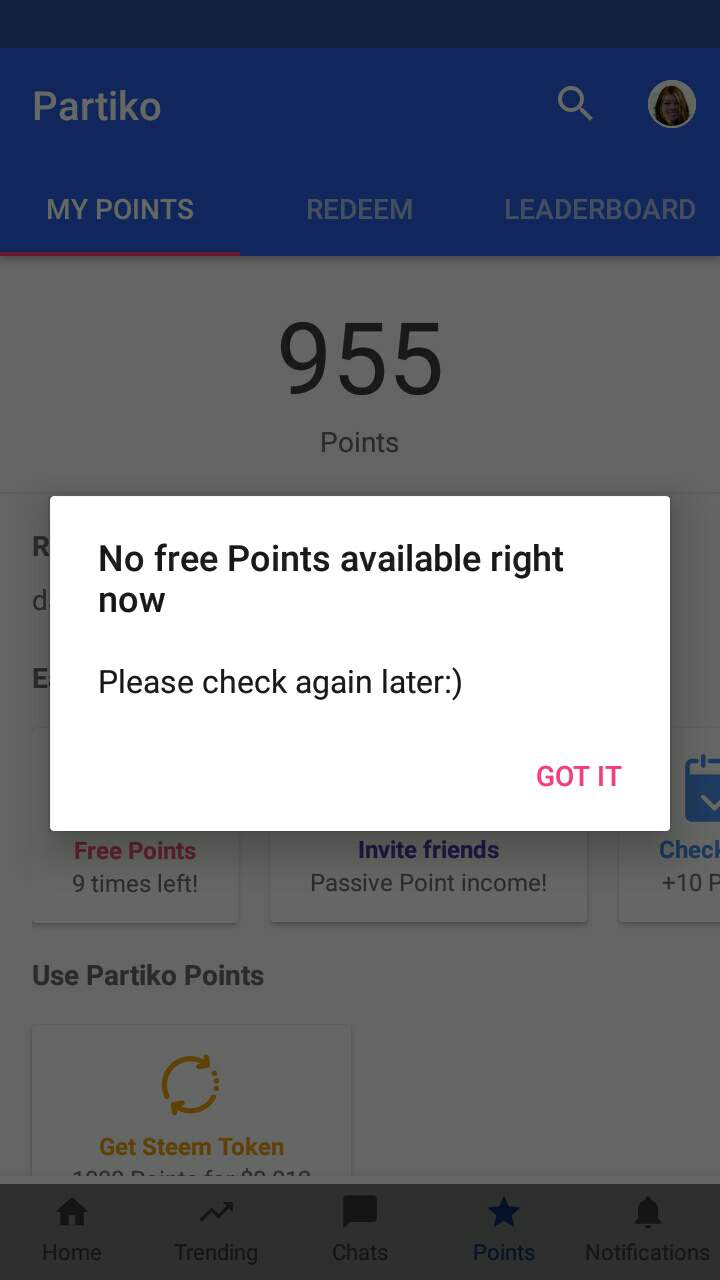
Task: Dismiss the dialog with GOT IT
Action: click(579, 776)
